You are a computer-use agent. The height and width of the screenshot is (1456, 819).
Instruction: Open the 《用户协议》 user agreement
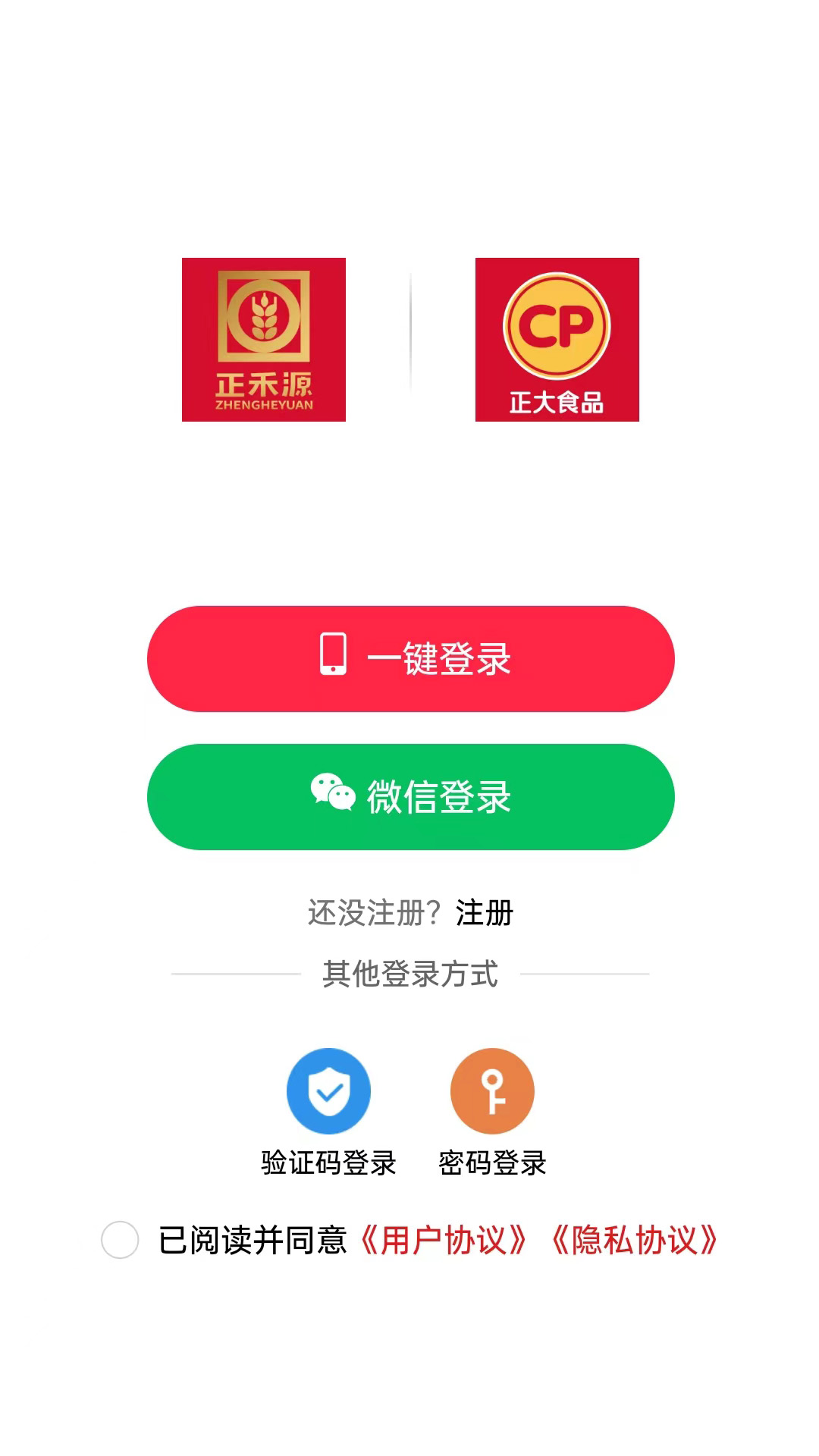[x=443, y=1241]
